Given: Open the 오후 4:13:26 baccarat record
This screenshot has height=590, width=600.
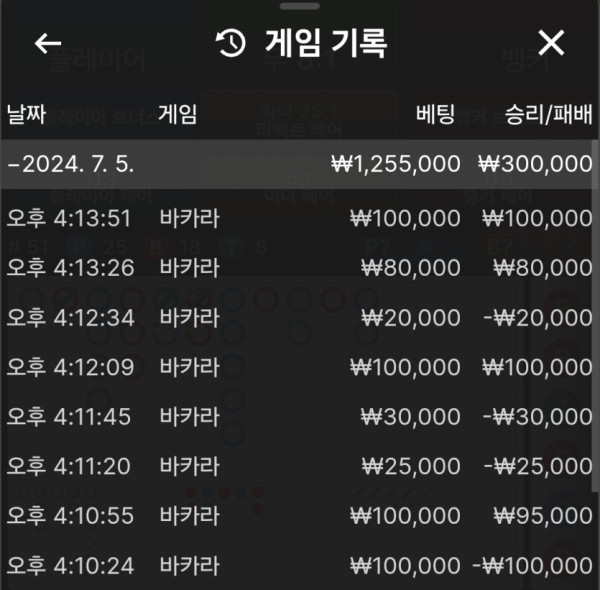Looking at the screenshot, I should 298,267.
